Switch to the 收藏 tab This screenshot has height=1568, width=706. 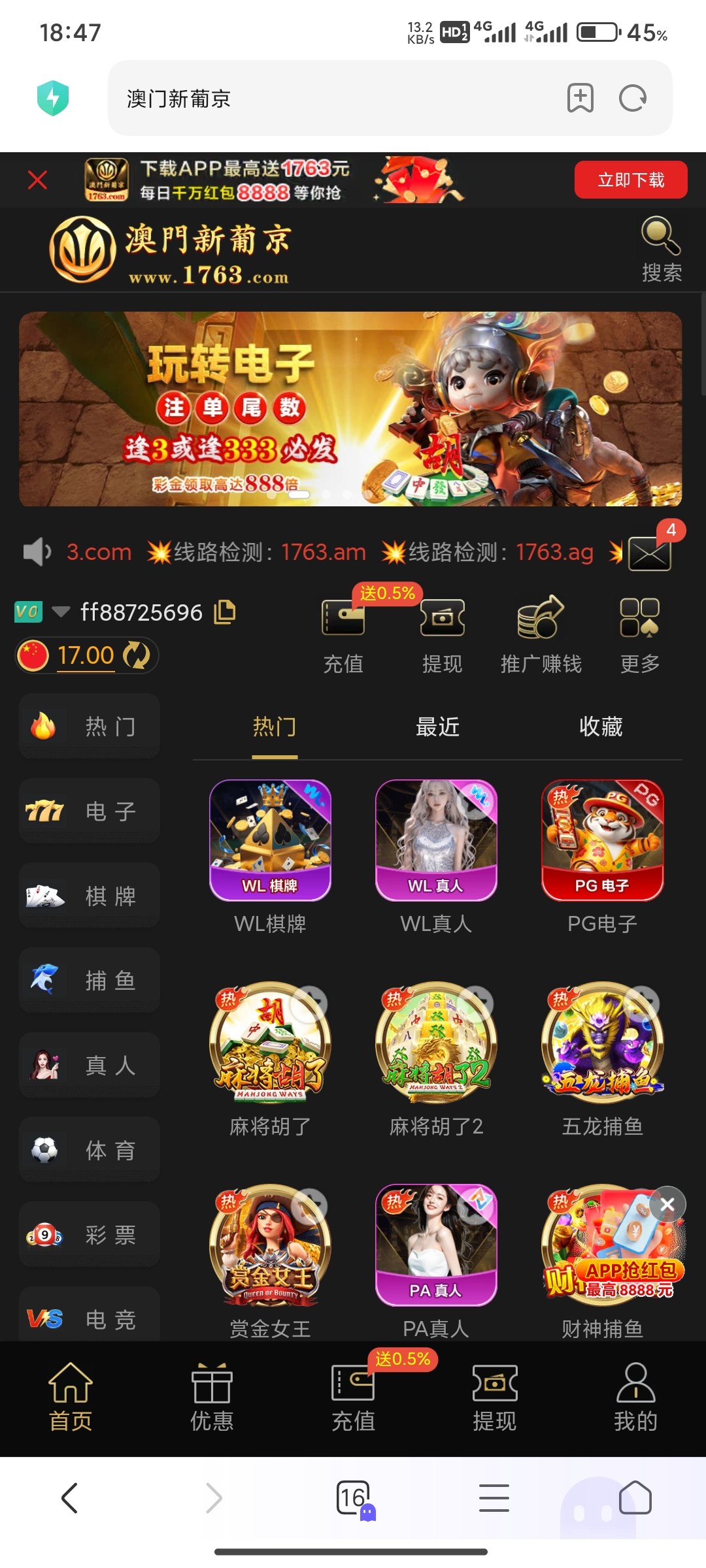(600, 727)
